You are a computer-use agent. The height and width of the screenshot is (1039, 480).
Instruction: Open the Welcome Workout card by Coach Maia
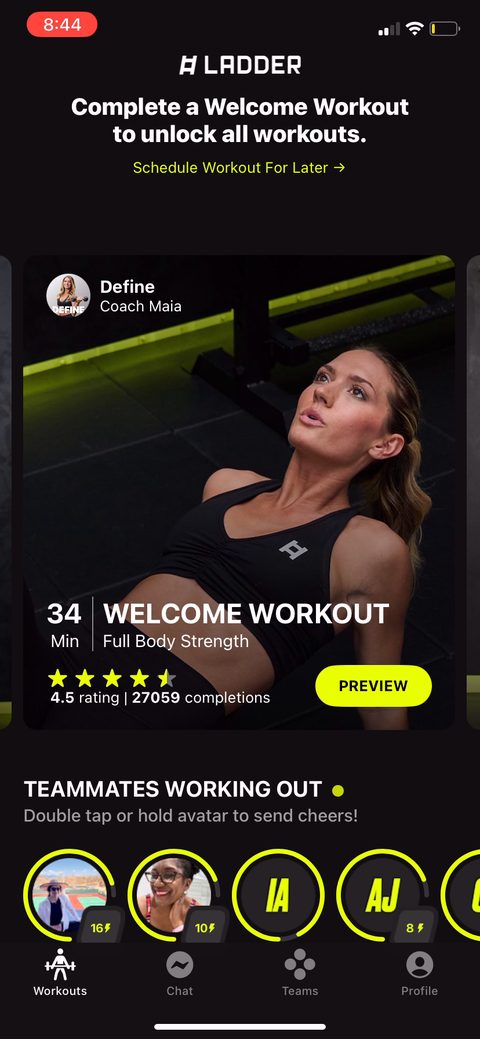pyautogui.click(x=239, y=492)
